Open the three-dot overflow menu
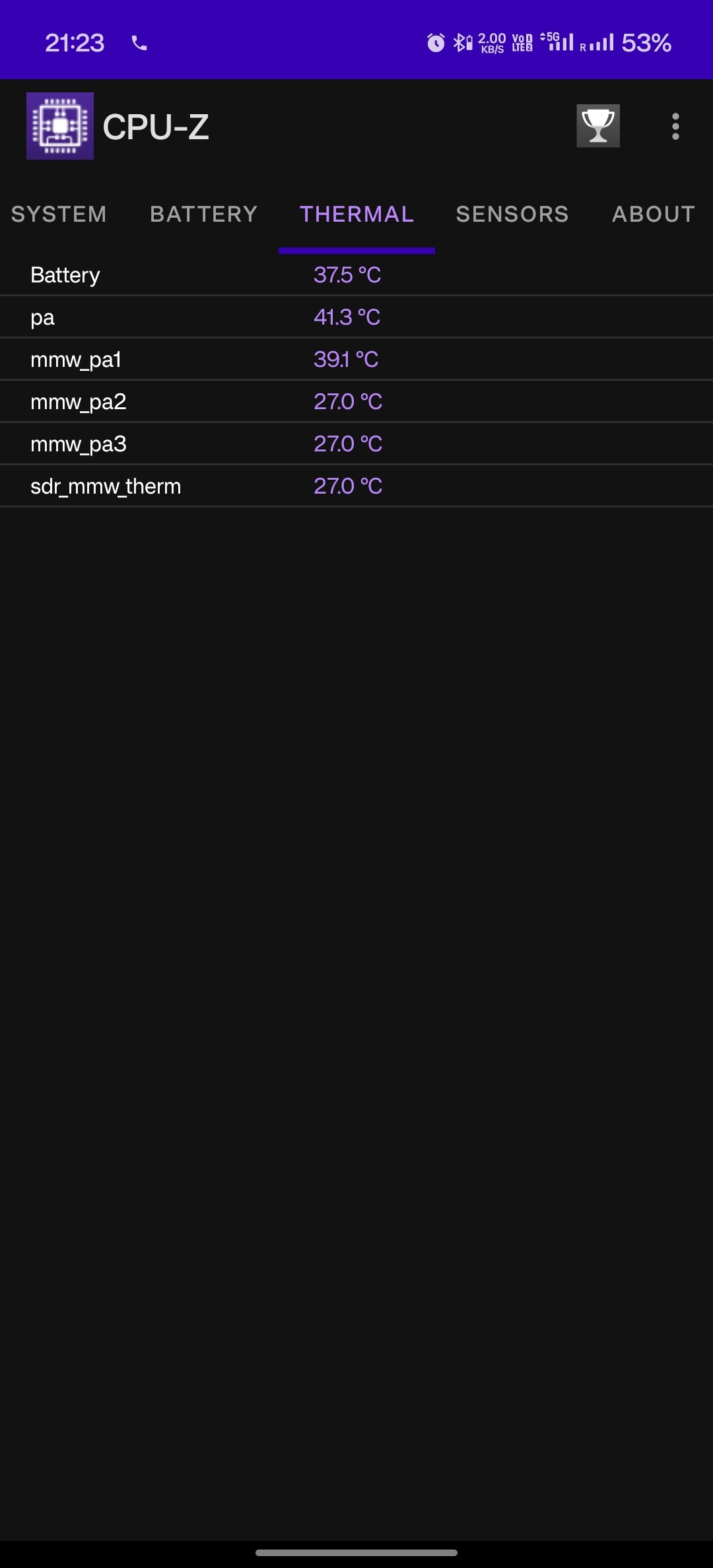Viewport: 713px width, 1568px height. (x=675, y=126)
